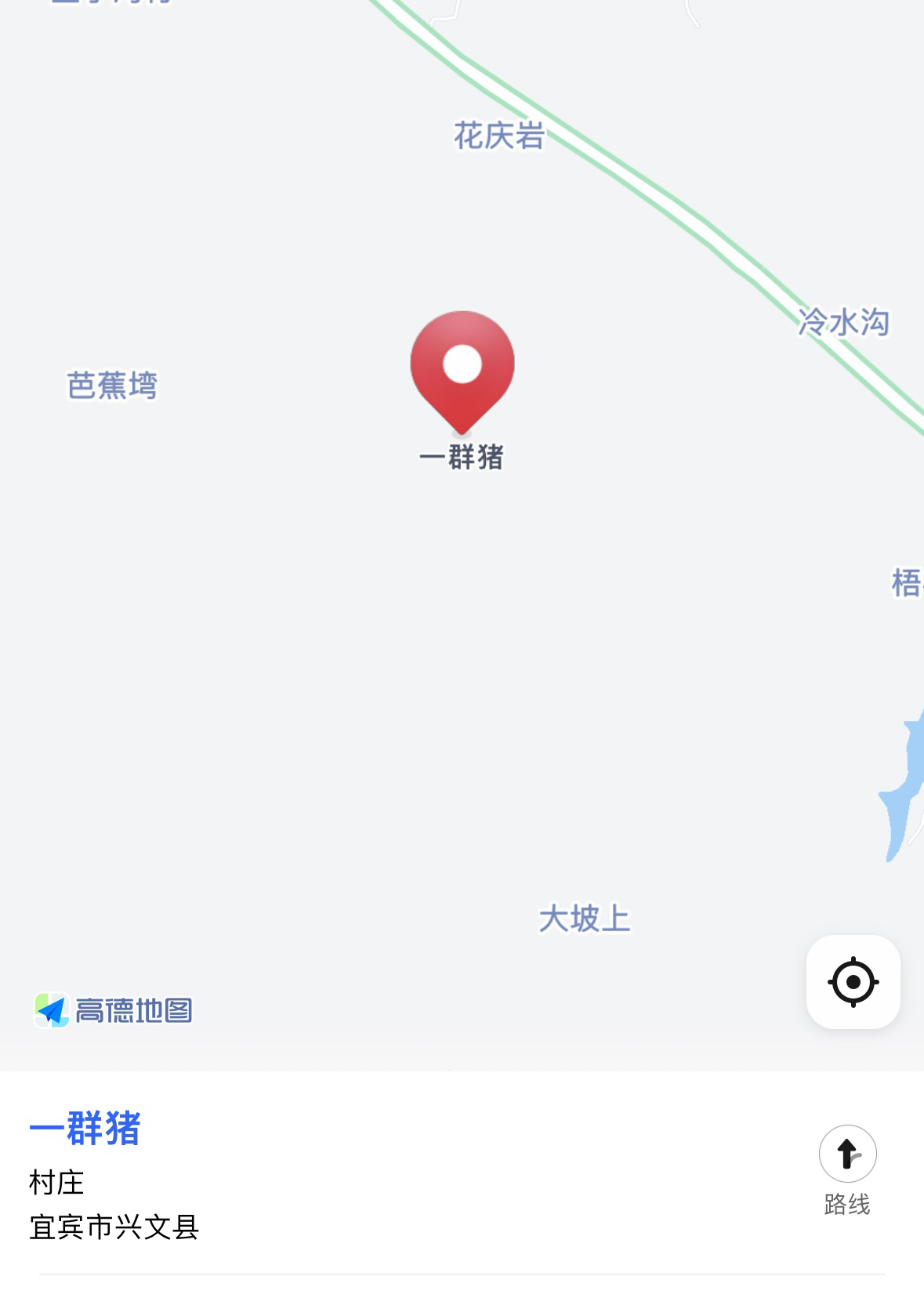Tap the red pin for 一群猪
Screen dimensions: 924x1294
462,368
